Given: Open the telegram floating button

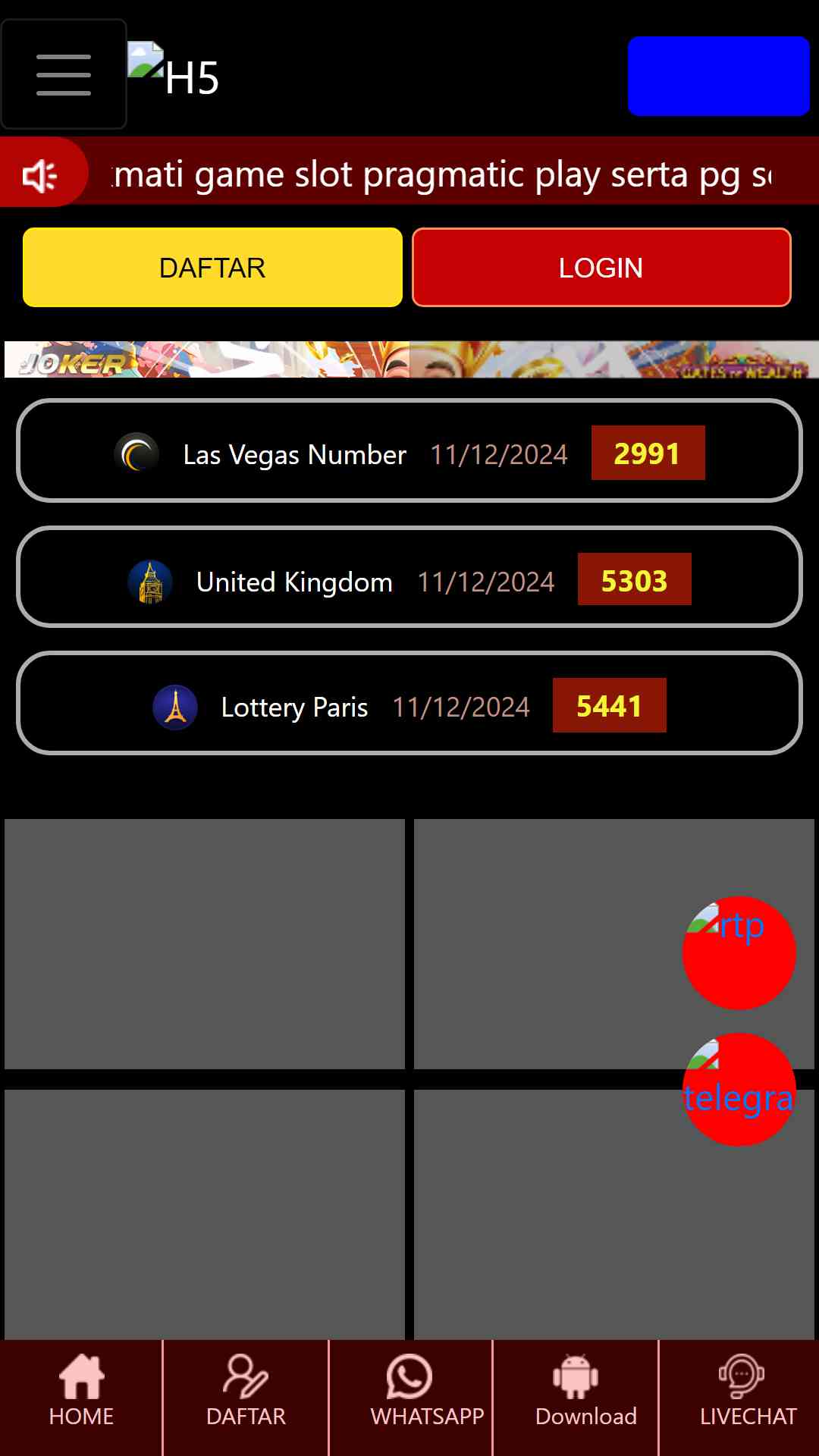Looking at the screenshot, I should click(x=739, y=1090).
